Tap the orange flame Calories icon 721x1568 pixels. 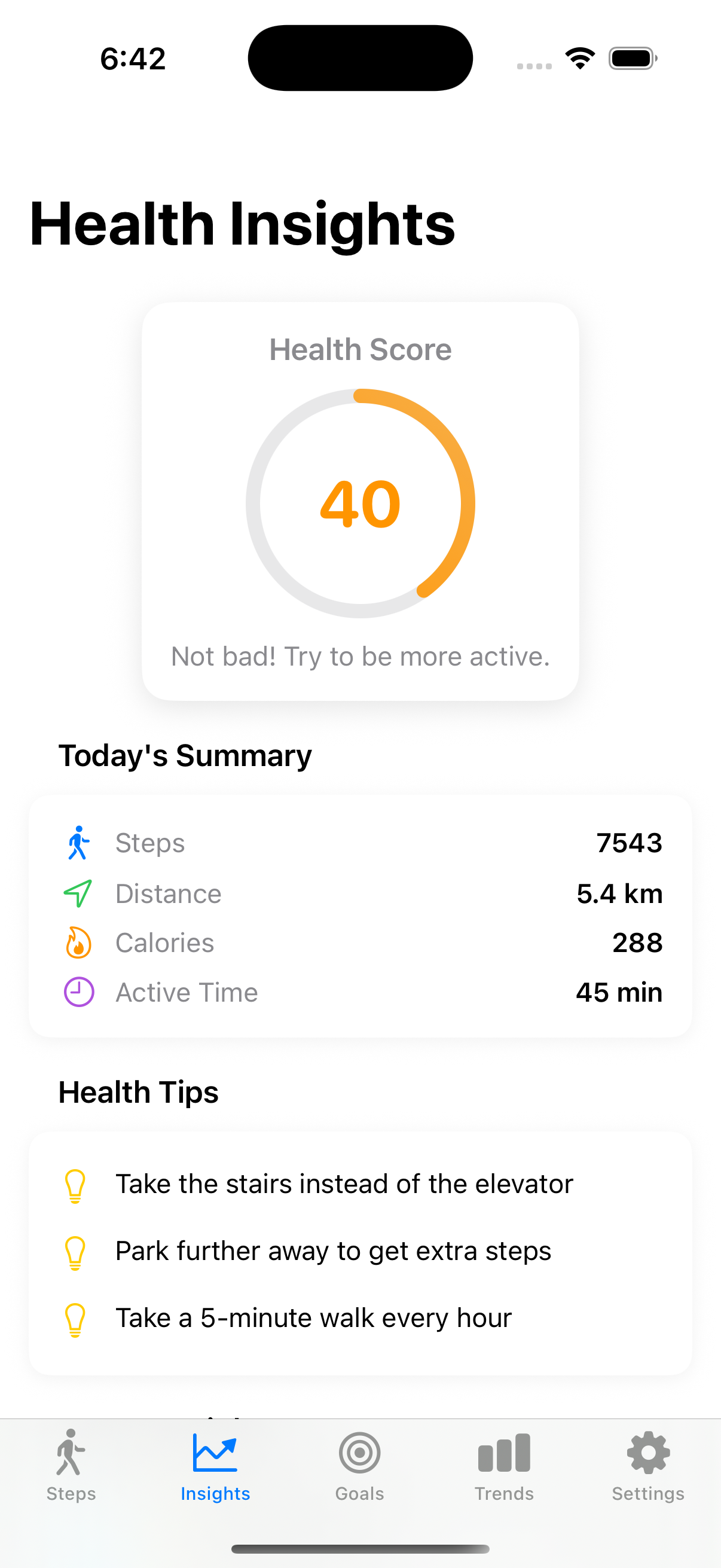(x=77, y=942)
